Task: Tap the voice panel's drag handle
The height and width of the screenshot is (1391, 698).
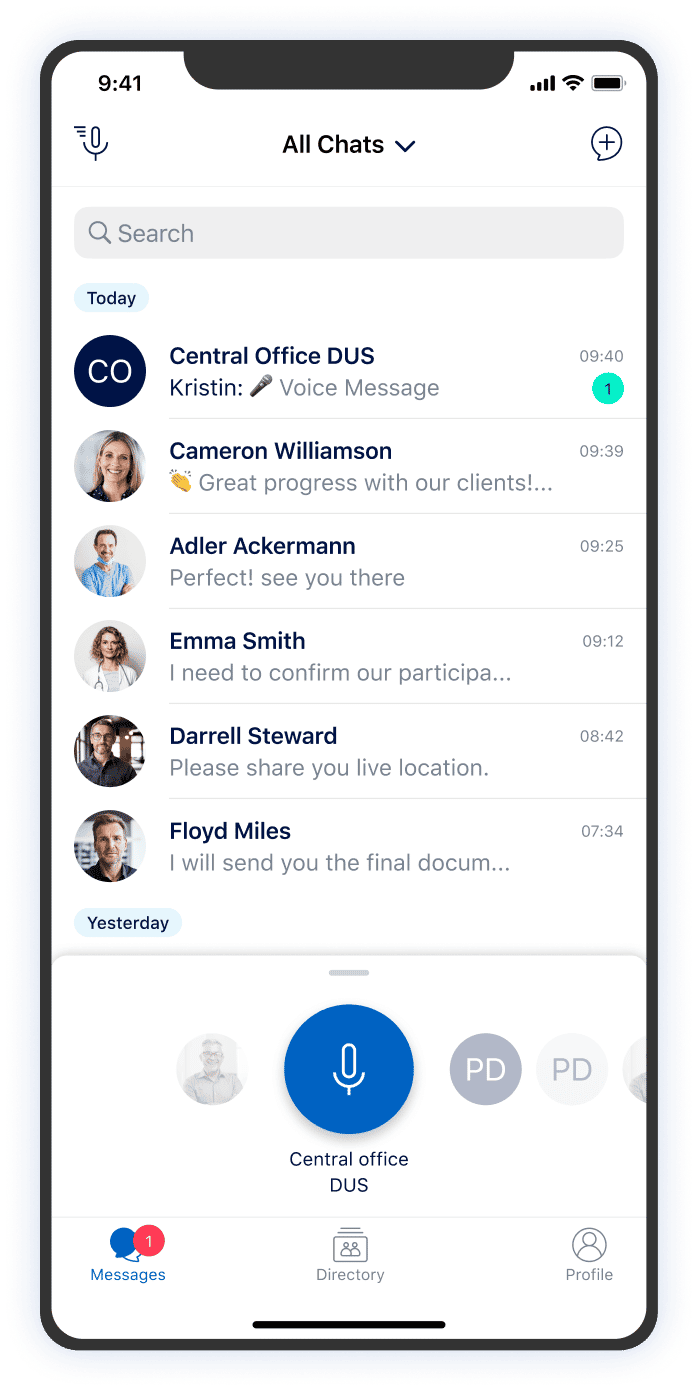Action: coord(348,972)
